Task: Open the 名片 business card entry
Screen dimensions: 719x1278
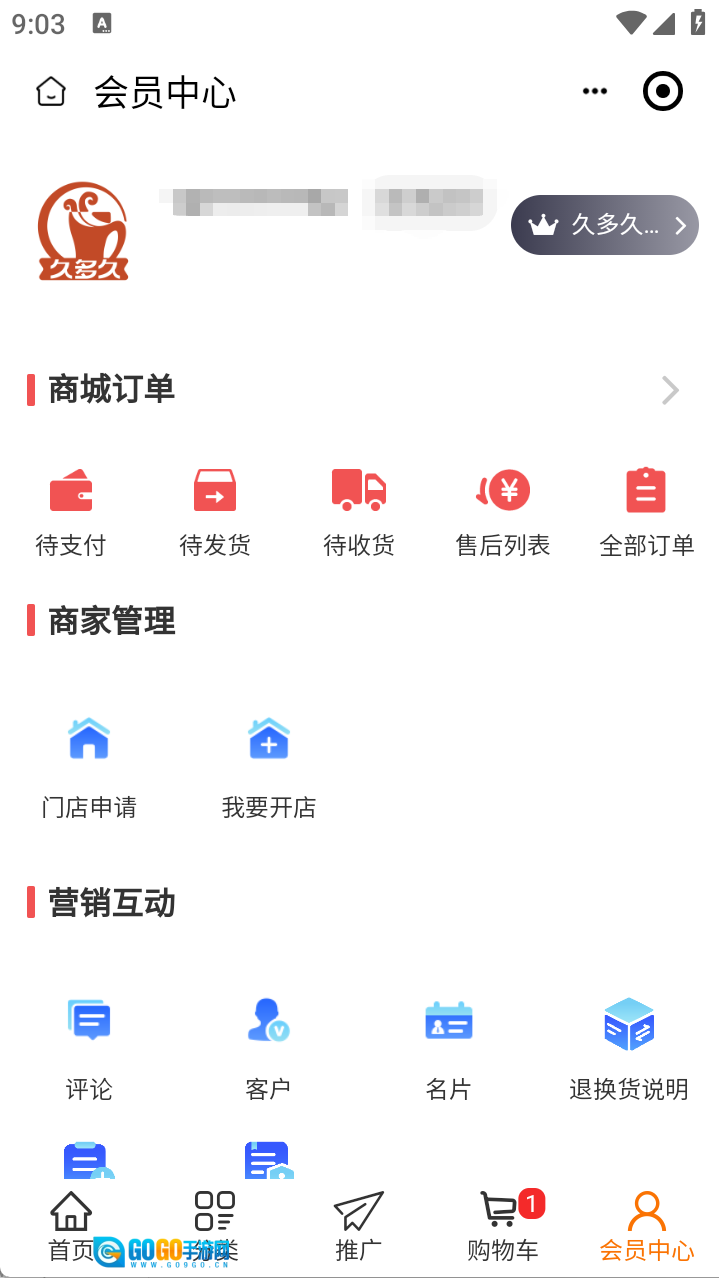Action: pyautogui.click(x=448, y=1046)
